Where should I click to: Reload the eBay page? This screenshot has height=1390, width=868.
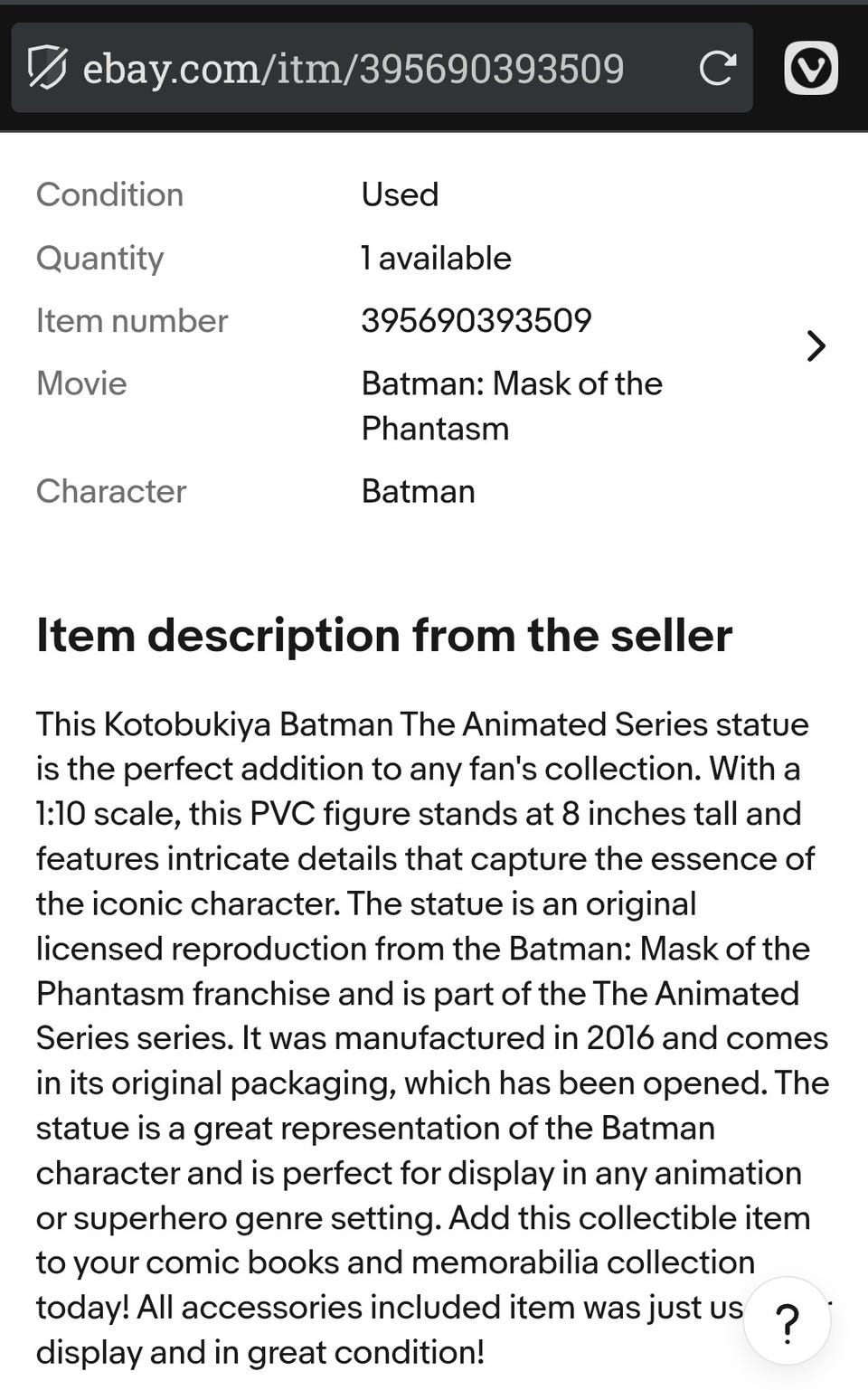tap(717, 68)
